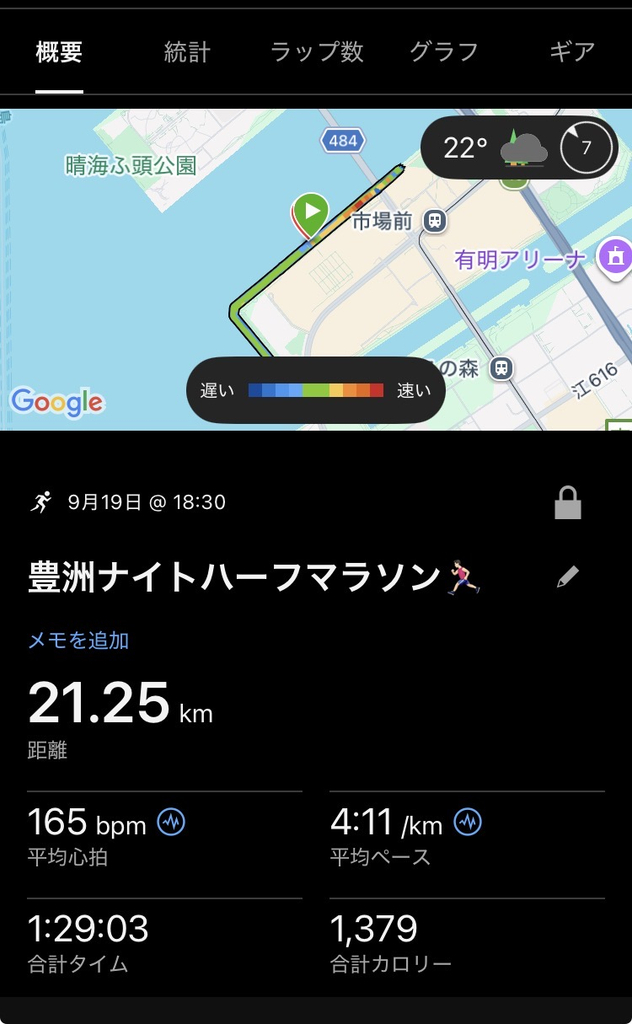The height and width of the screenshot is (1024, 632).
Task: Tap the heart rate info icon beside 165 bpm
Action: pyautogui.click(x=171, y=822)
